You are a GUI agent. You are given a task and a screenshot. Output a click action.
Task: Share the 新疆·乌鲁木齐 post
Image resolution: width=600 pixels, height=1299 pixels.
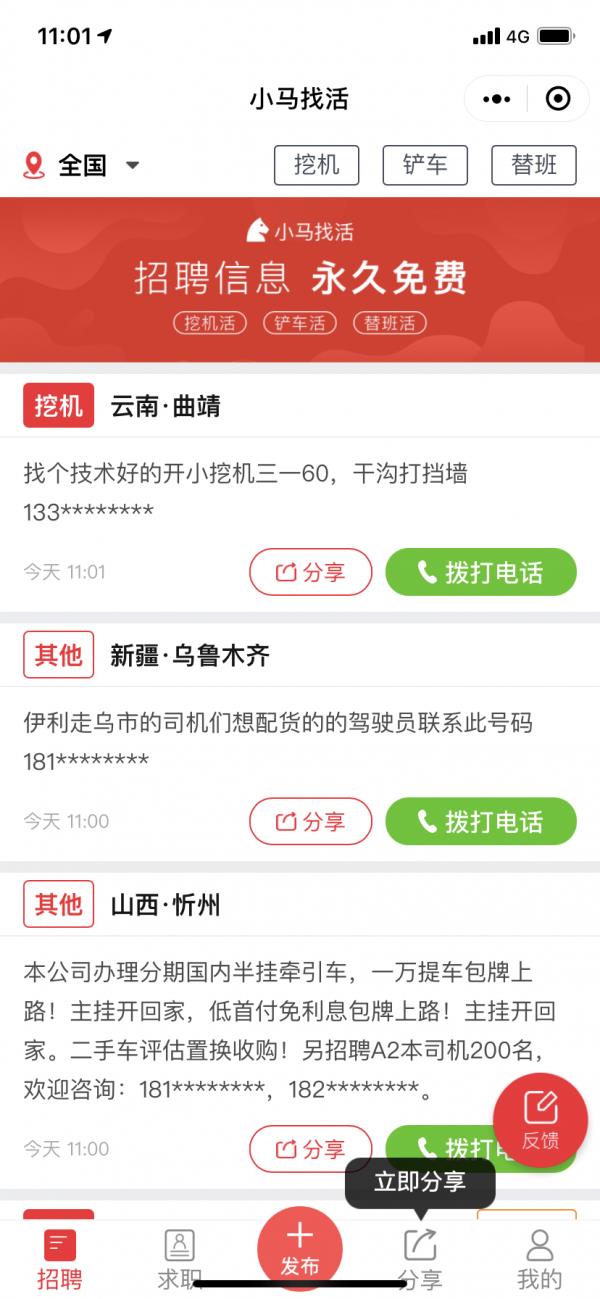coord(310,821)
